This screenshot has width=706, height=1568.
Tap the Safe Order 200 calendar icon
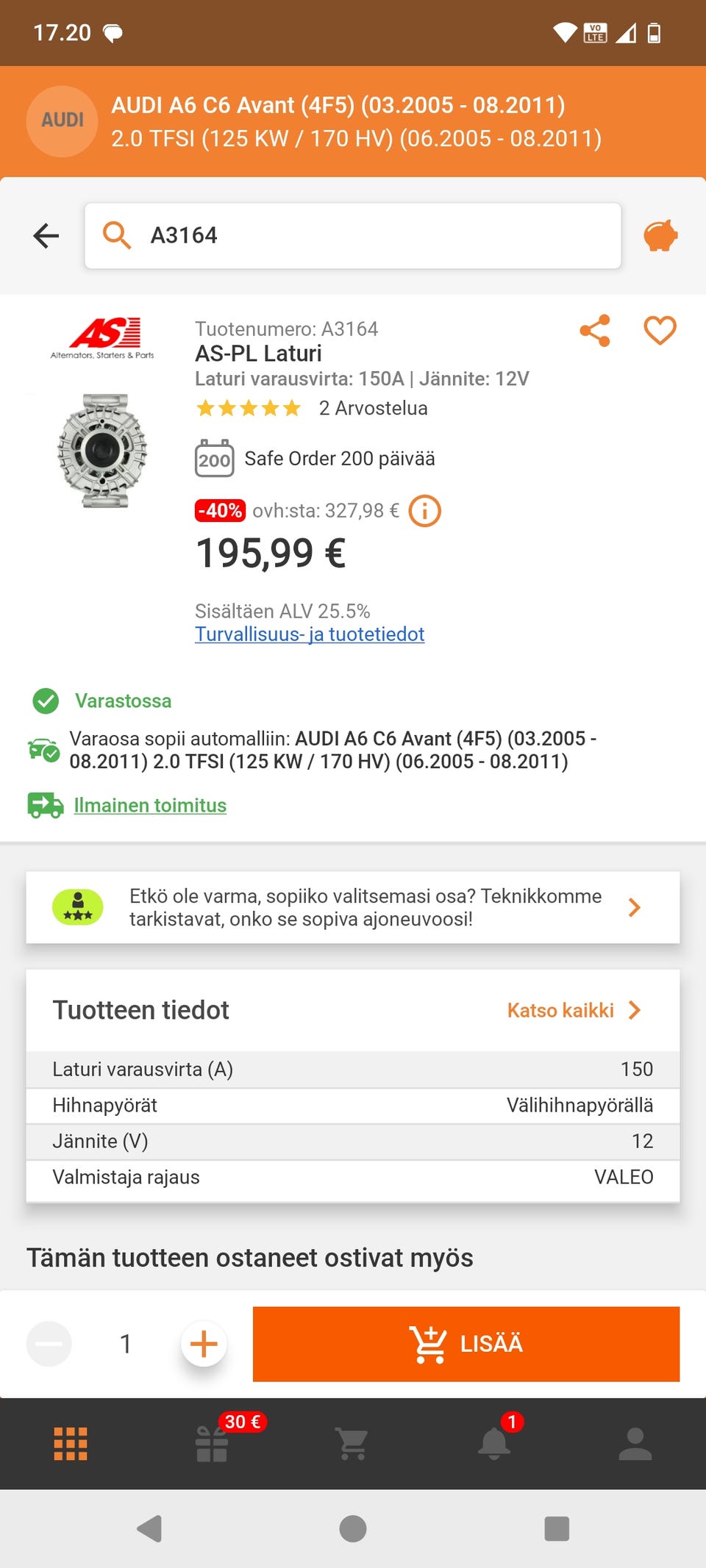click(x=214, y=458)
